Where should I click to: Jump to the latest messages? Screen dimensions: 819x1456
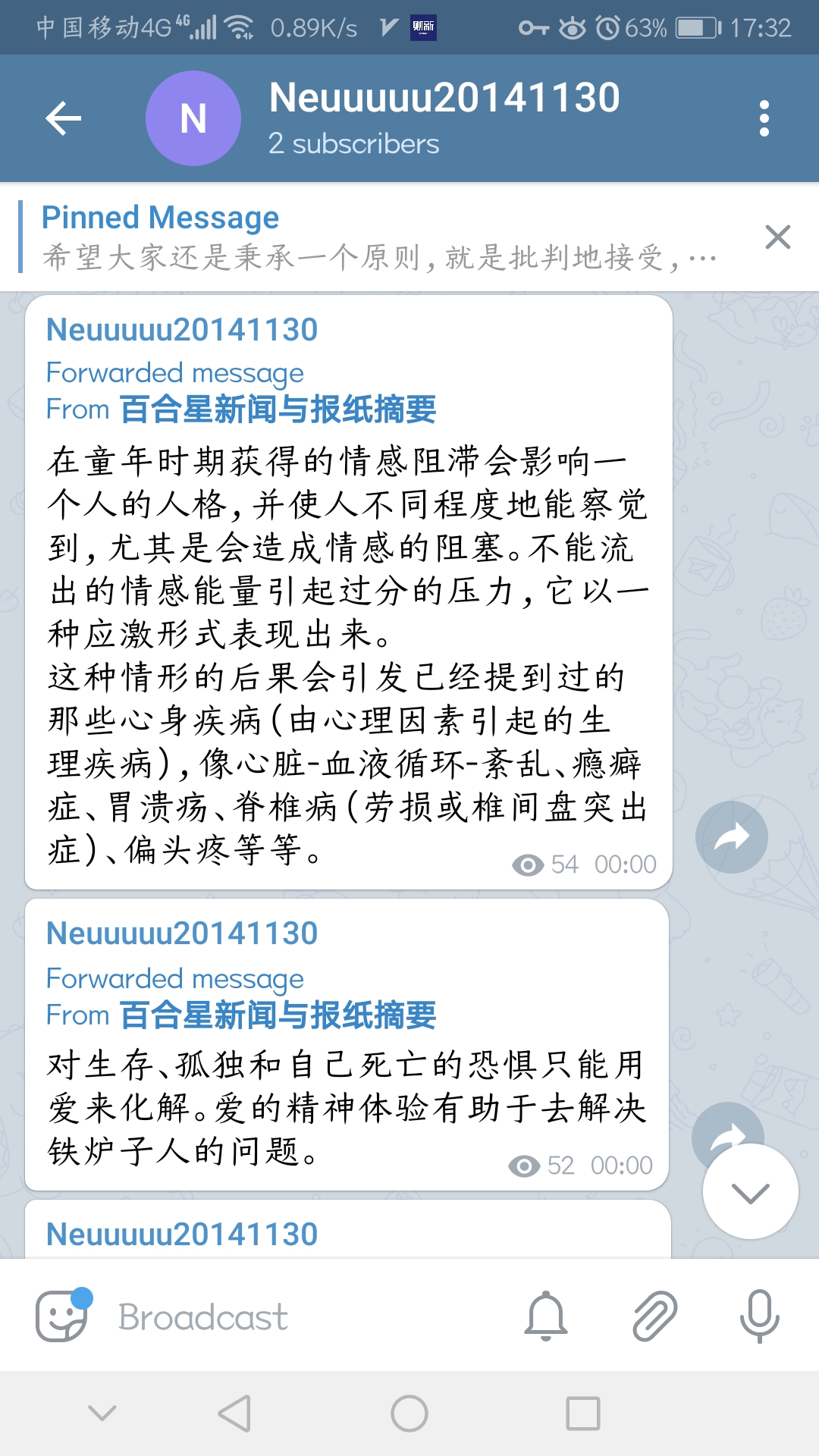(x=750, y=1192)
